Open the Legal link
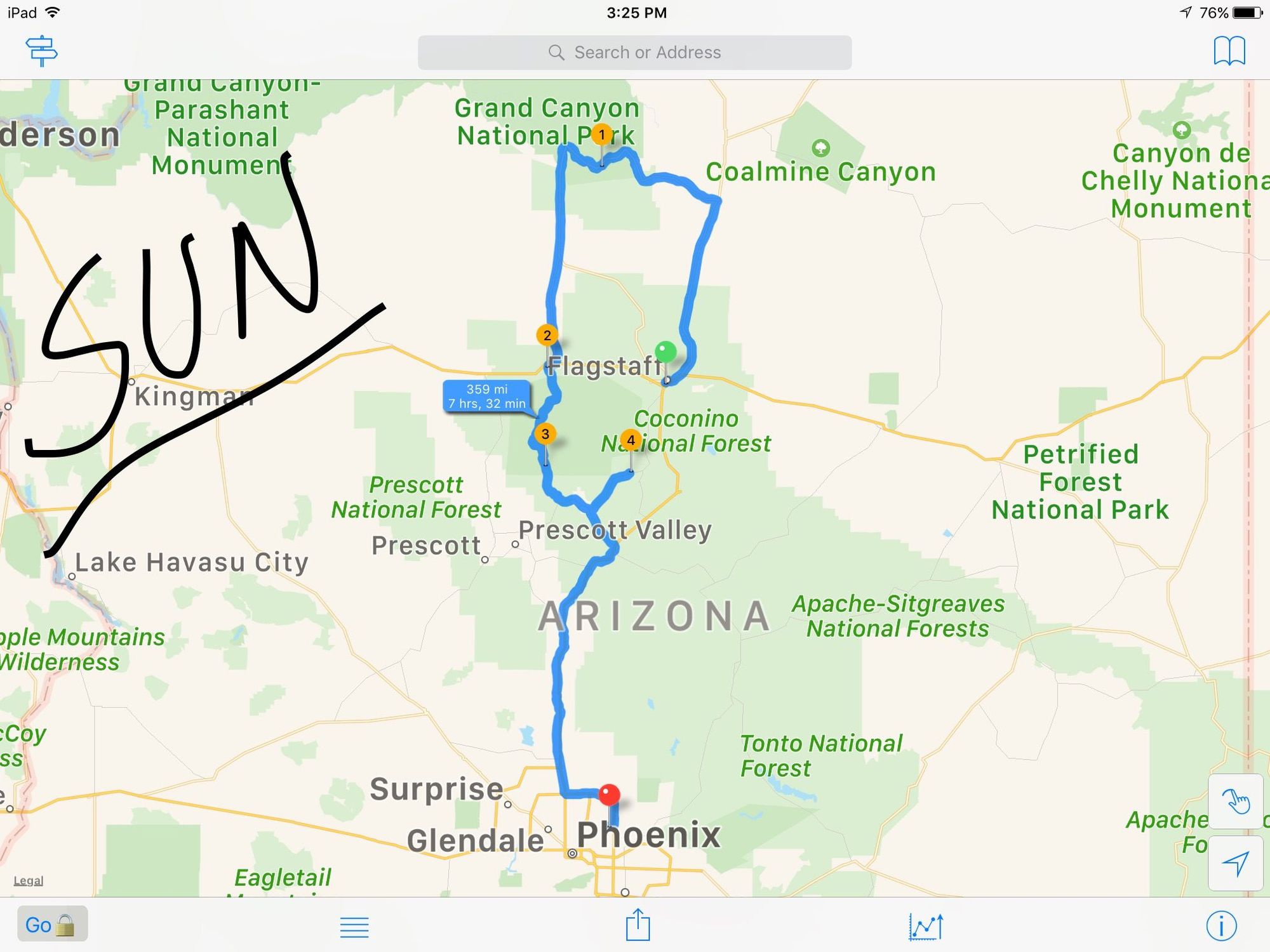This screenshot has height=952, width=1270. coord(29,881)
